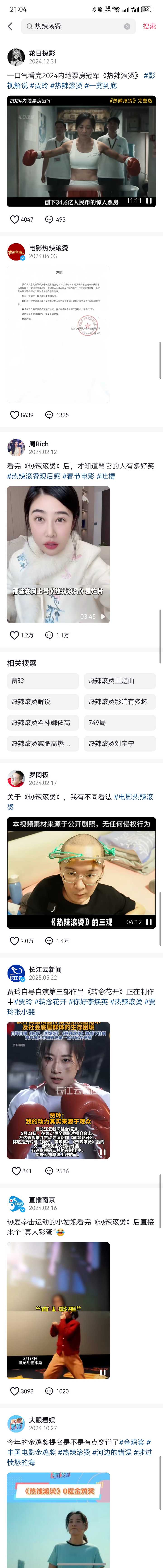Tap the red 搜索 button

149,26
